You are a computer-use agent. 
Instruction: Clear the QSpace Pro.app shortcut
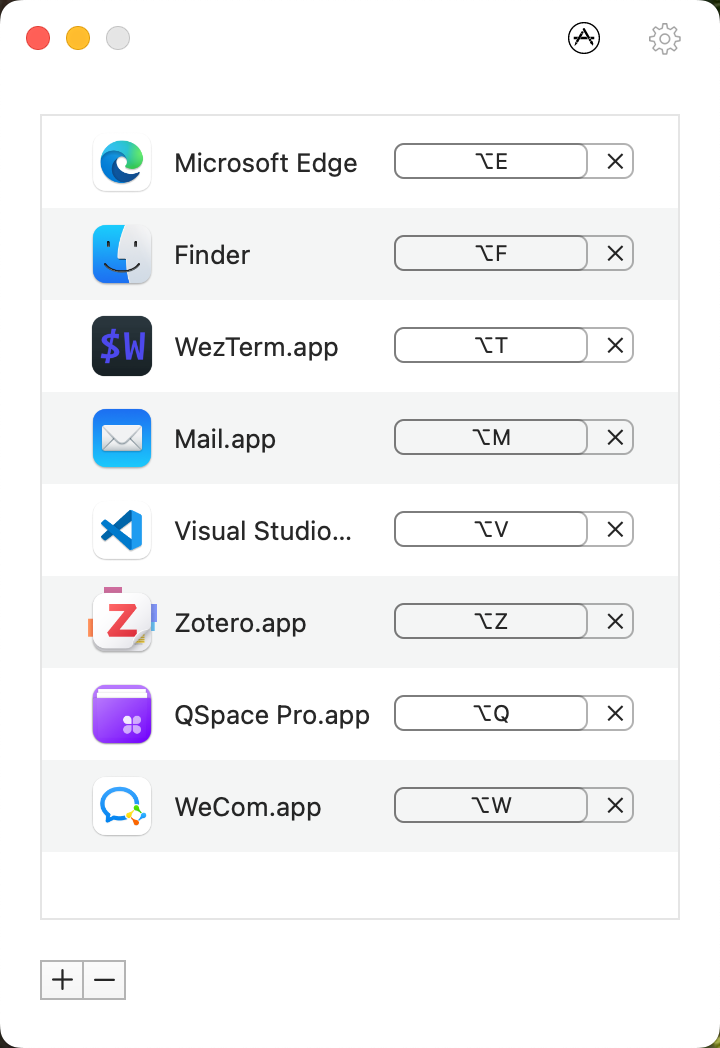[x=615, y=713]
